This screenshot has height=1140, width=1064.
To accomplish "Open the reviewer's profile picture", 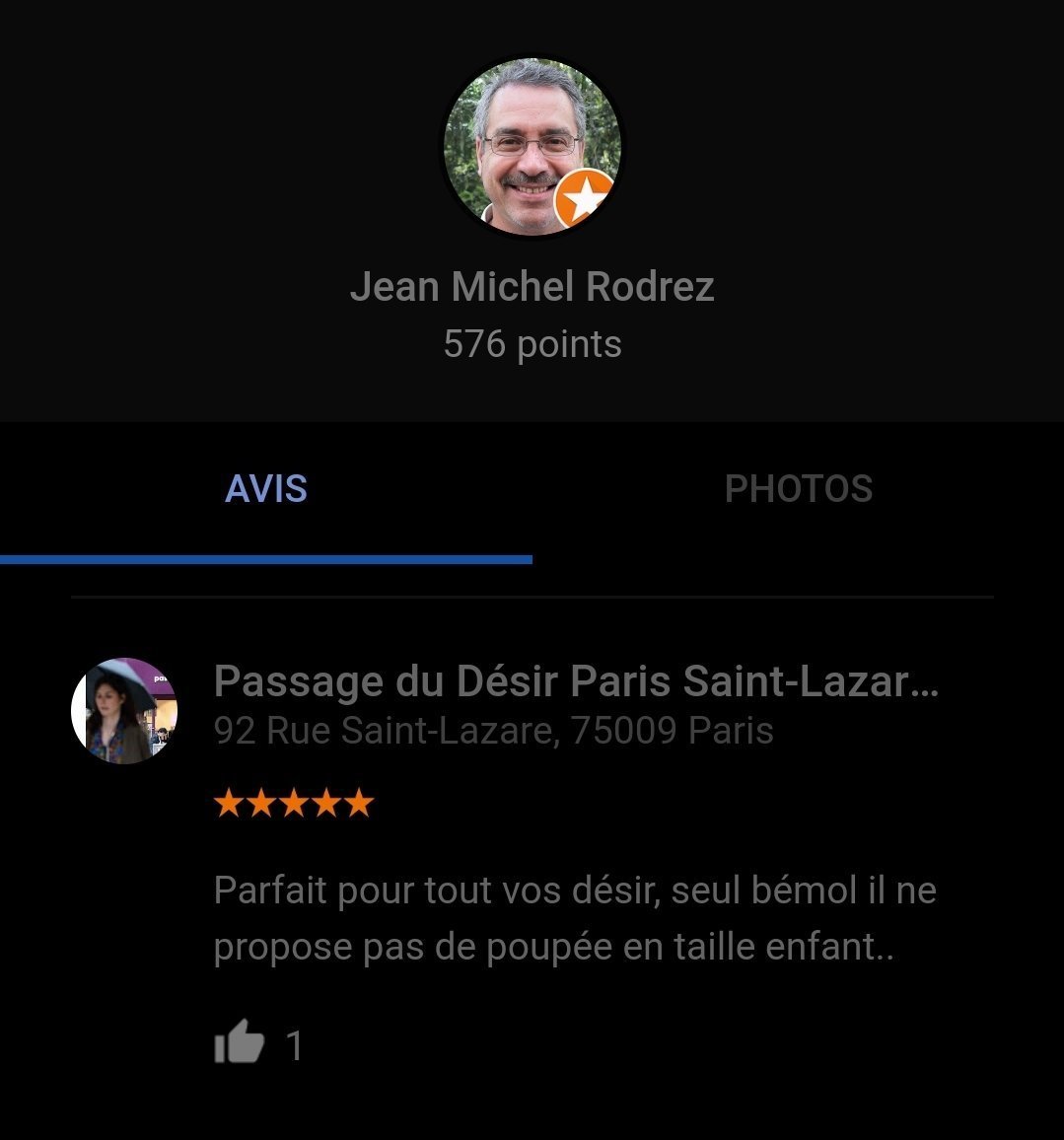I will (x=532, y=146).
